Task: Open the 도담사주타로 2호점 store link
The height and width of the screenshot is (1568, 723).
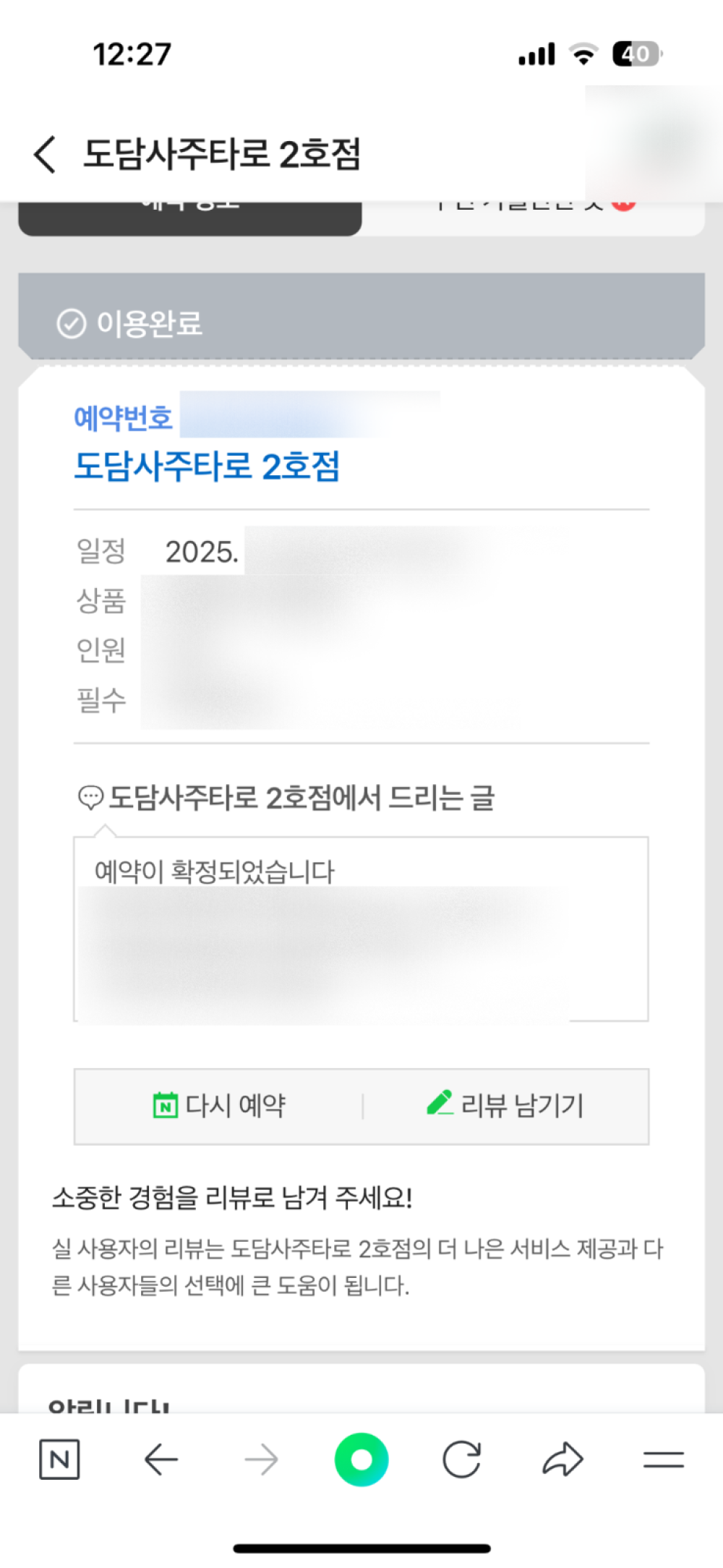Action: pos(207,466)
